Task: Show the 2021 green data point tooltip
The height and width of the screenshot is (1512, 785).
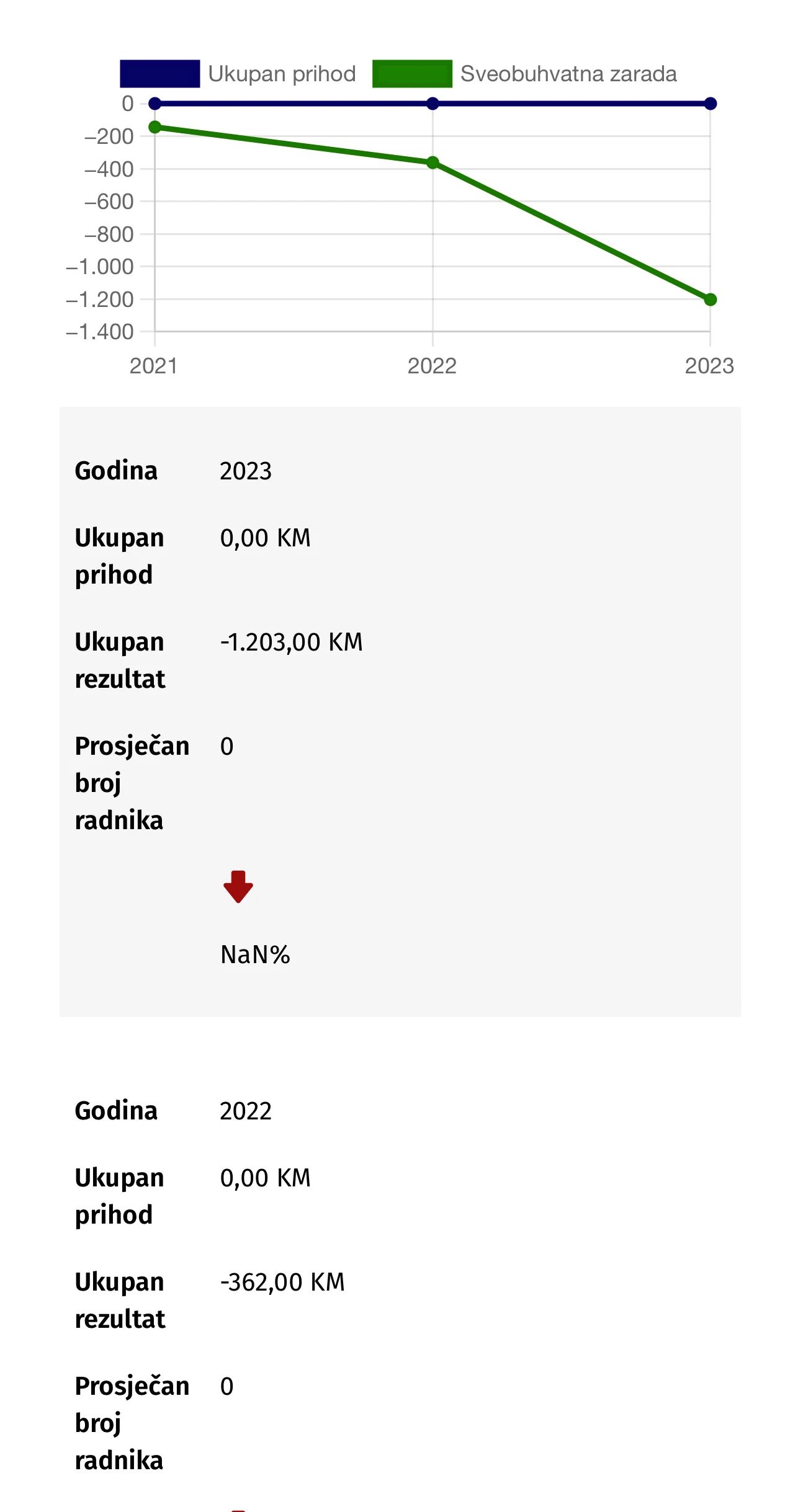Action: point(155,127)
